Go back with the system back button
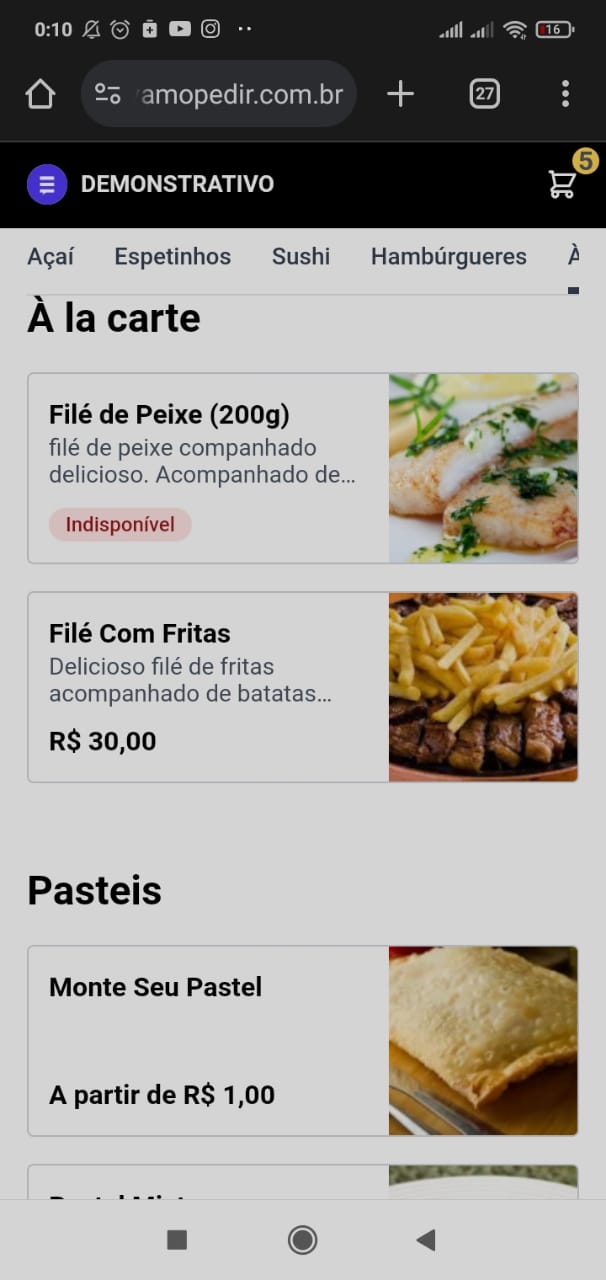 pyautogui.click(x=426, y=1240)
